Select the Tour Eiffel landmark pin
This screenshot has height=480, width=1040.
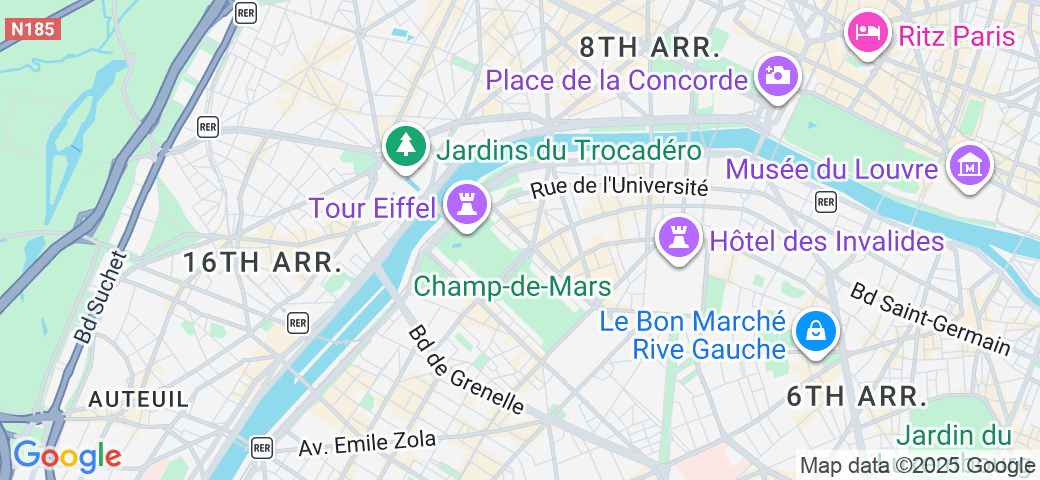coord(465,205)
